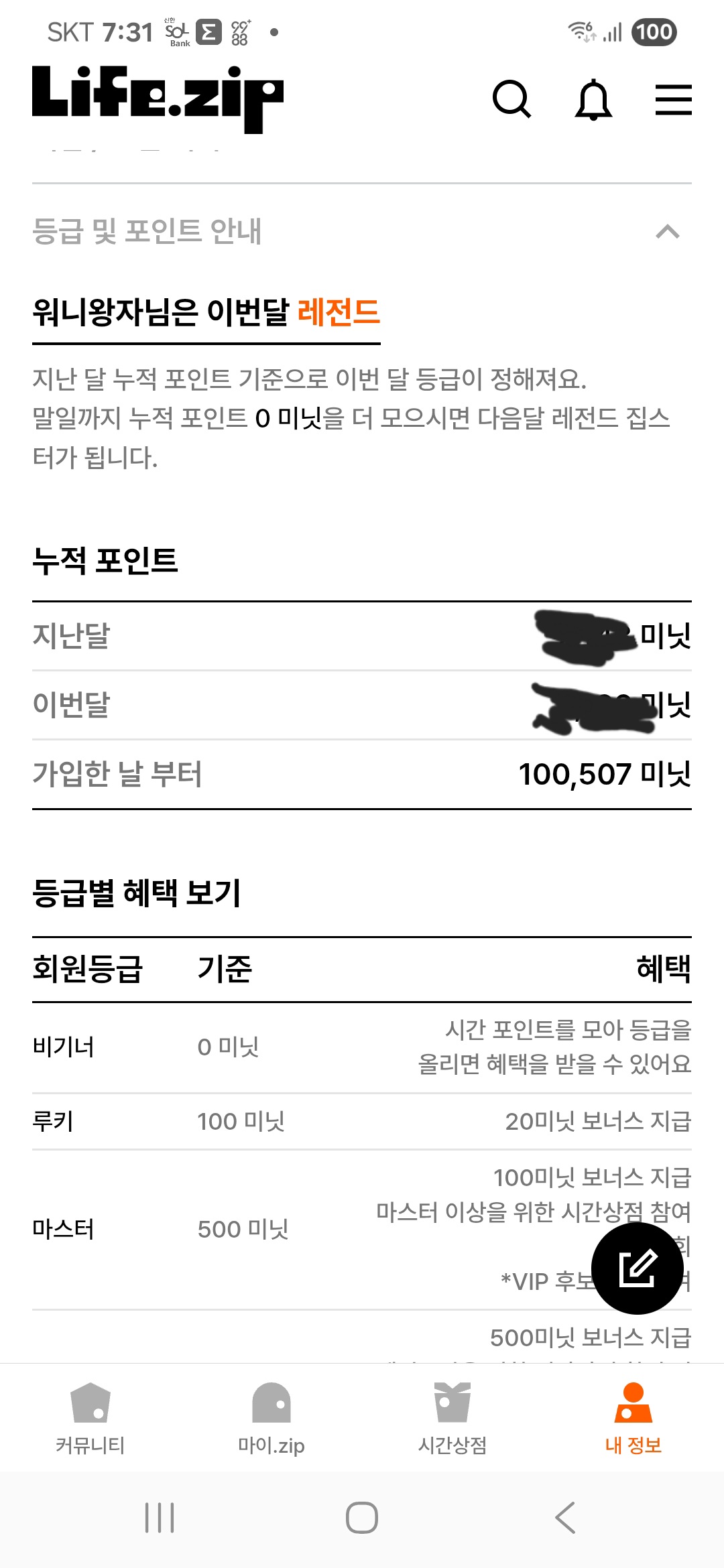Screen dimensions: 724x1568
Task: Open the search magnifier icon
Action: (512, 99)
